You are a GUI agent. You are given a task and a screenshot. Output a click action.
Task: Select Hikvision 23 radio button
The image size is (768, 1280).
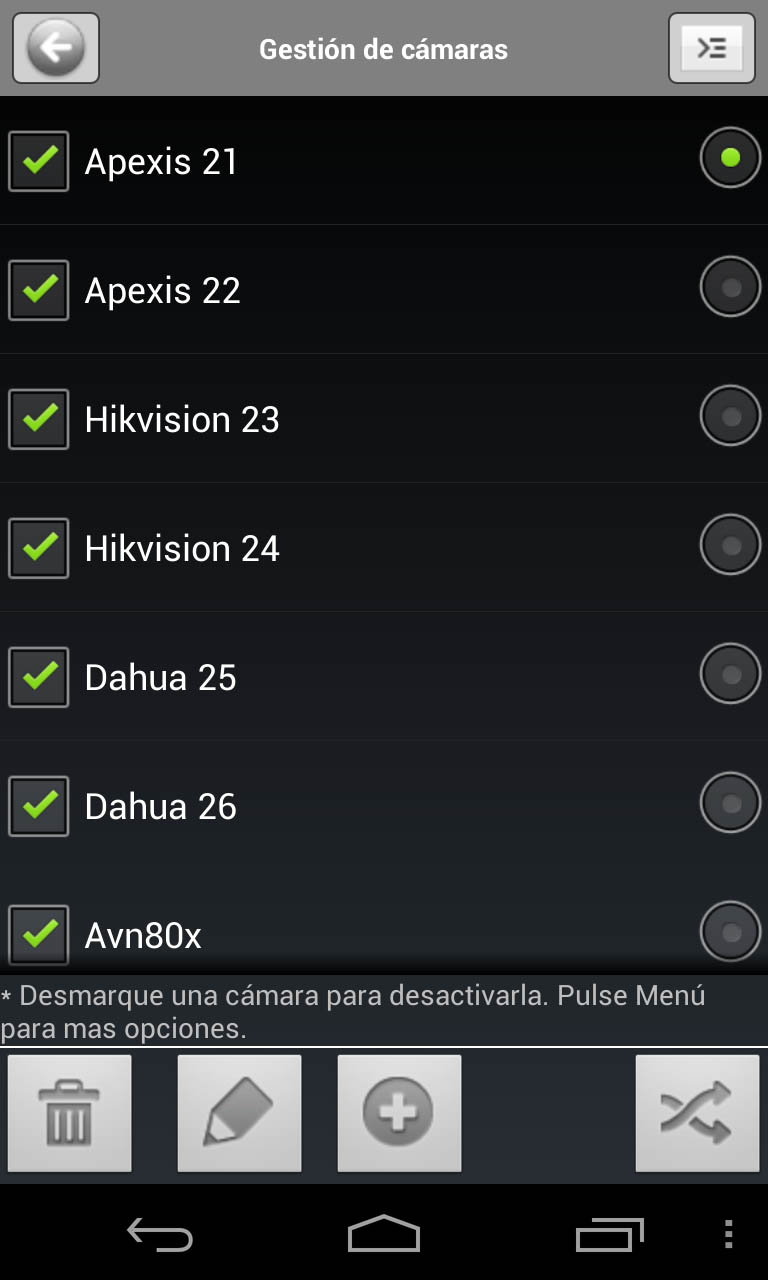coord(730,415)
